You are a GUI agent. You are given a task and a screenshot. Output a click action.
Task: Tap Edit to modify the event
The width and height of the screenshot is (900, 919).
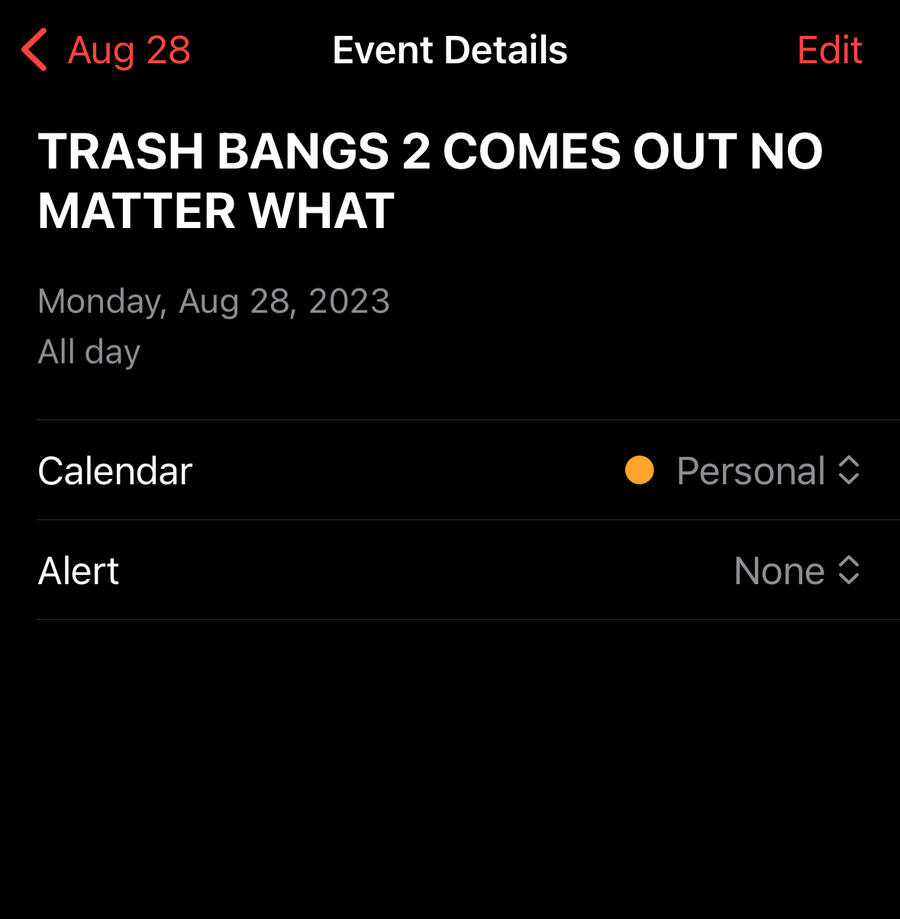click(829, 50)
